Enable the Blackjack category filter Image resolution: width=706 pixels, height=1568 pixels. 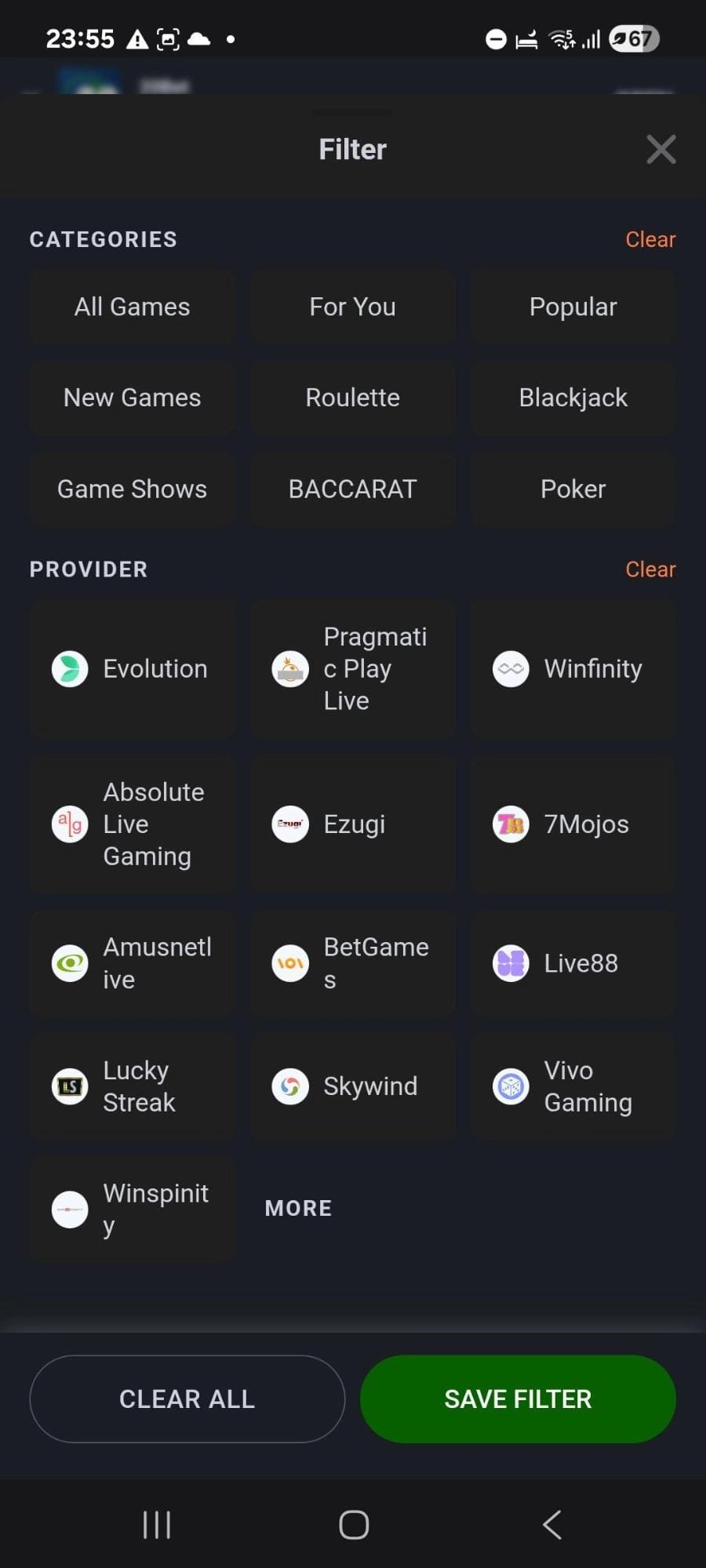[x=572, y=397]
